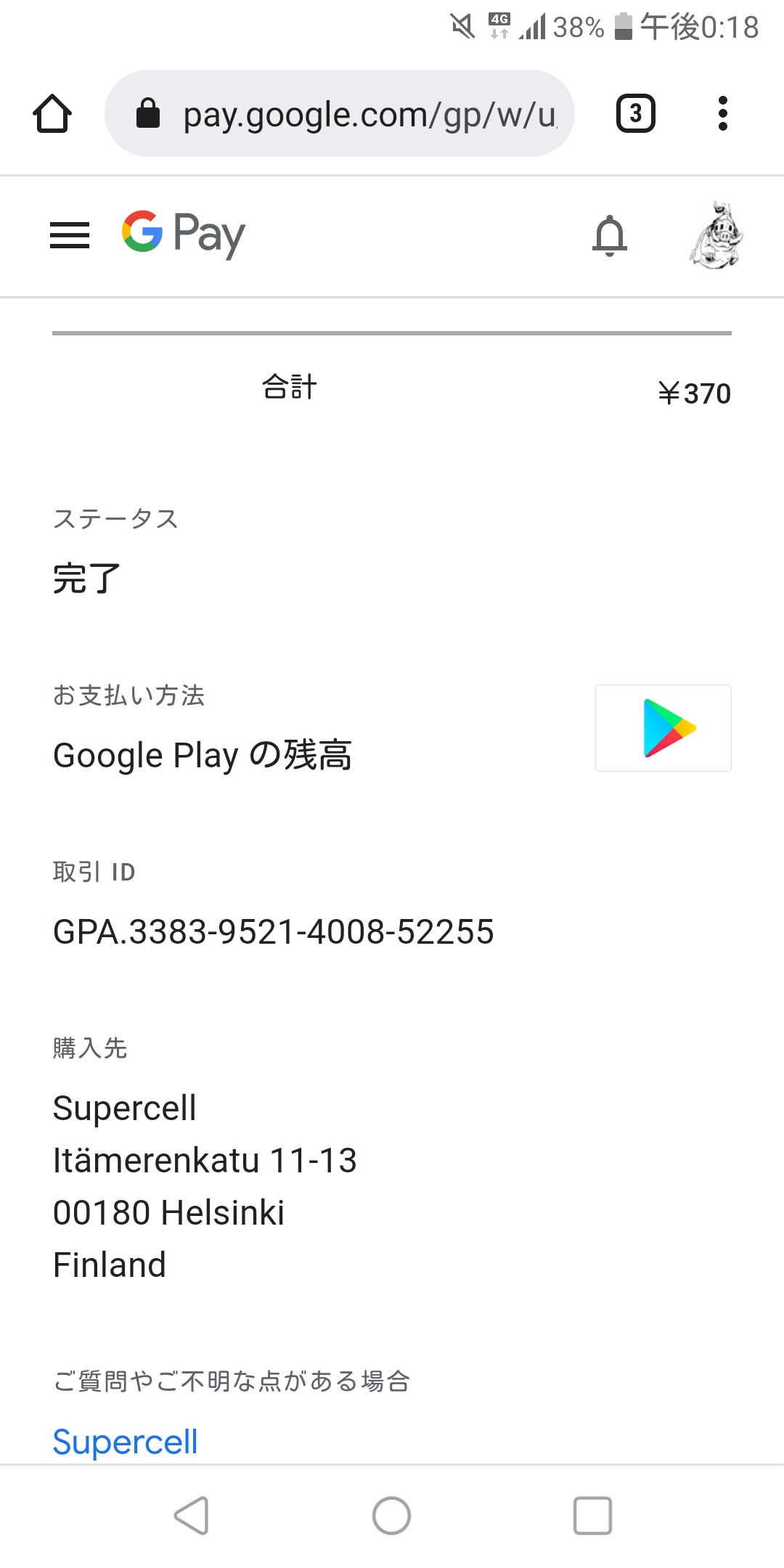Image resolution: width=784 pixels, height=1568 pixels.
Task: Open the navigation menu
Action: (69, 235)
